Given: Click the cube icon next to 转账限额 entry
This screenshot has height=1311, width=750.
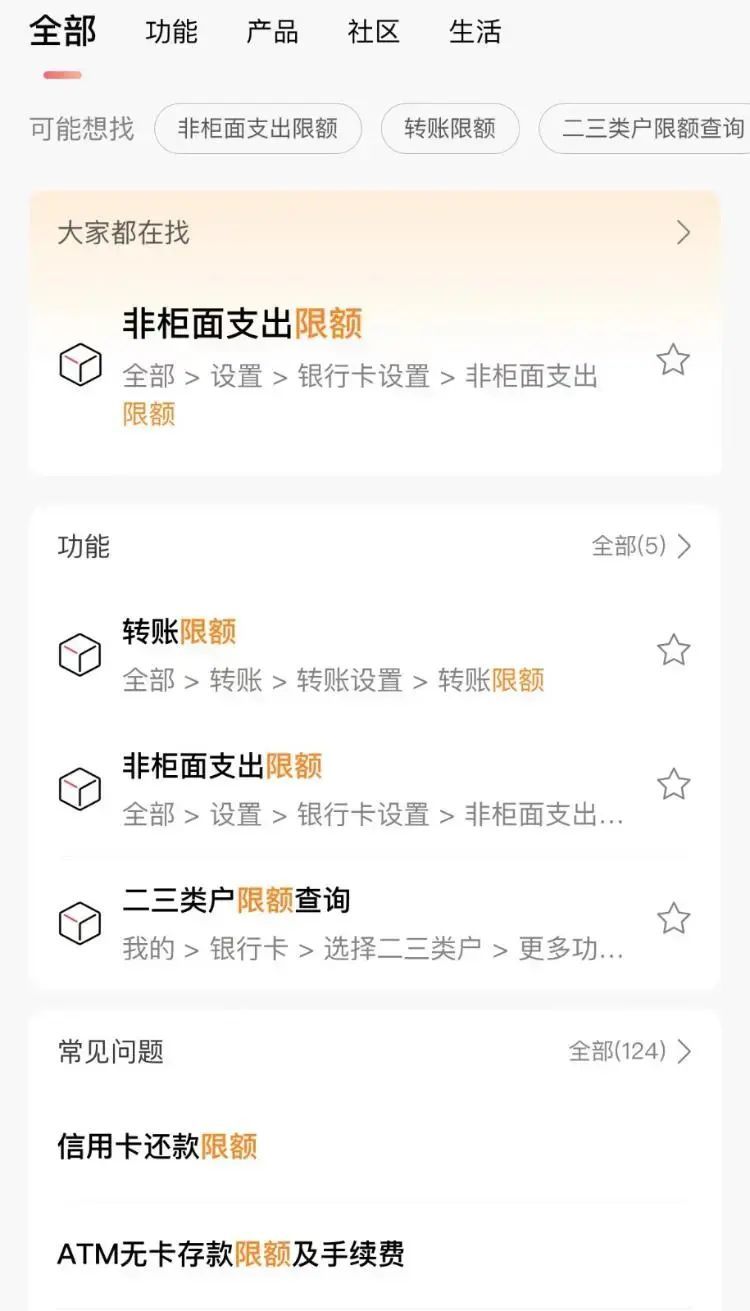Looking at the screenshot, I should coord(80,652).
